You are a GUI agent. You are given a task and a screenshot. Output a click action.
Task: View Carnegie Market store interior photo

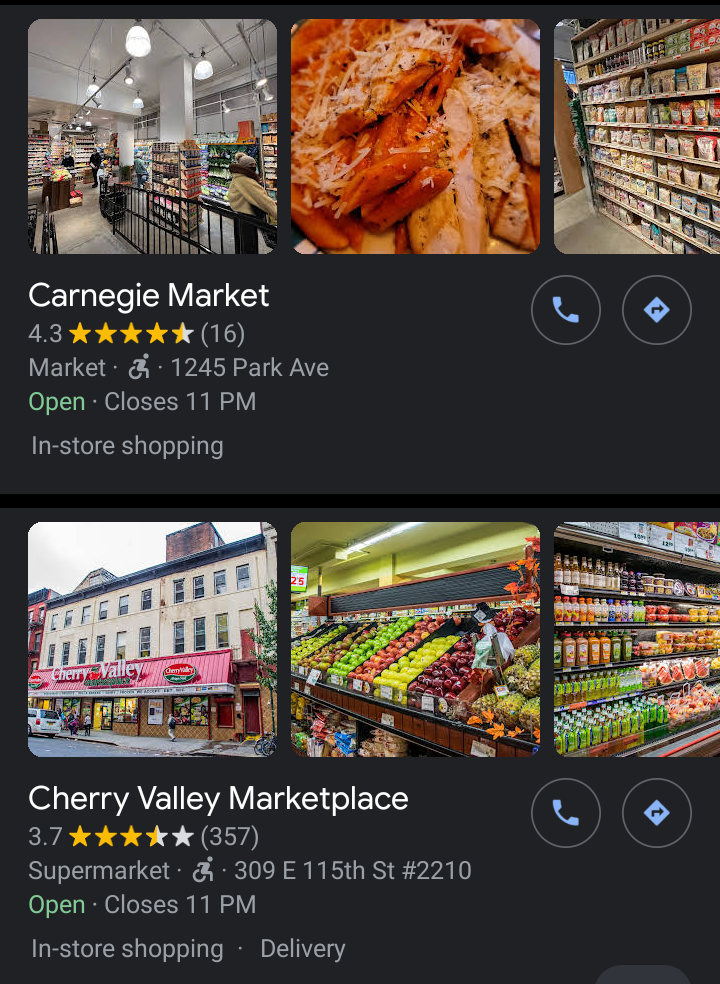pyautogui.click(x=152, y=137)
